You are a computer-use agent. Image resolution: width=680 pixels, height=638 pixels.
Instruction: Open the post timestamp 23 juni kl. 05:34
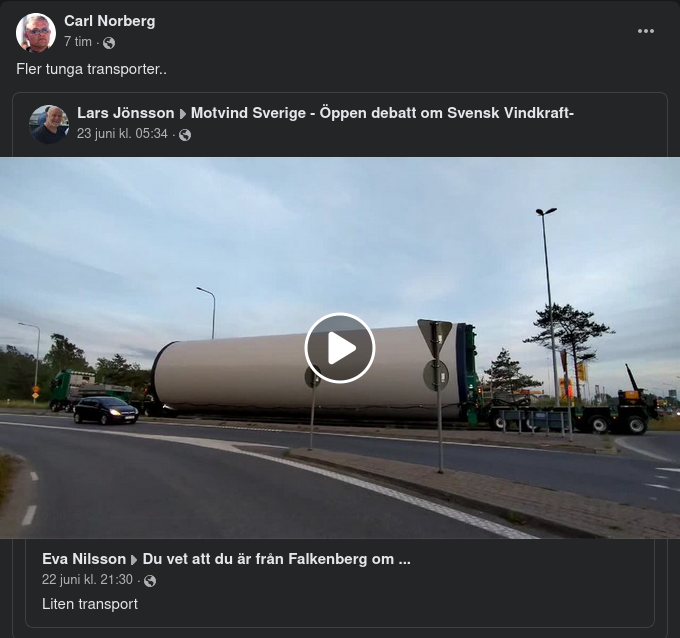122,134
